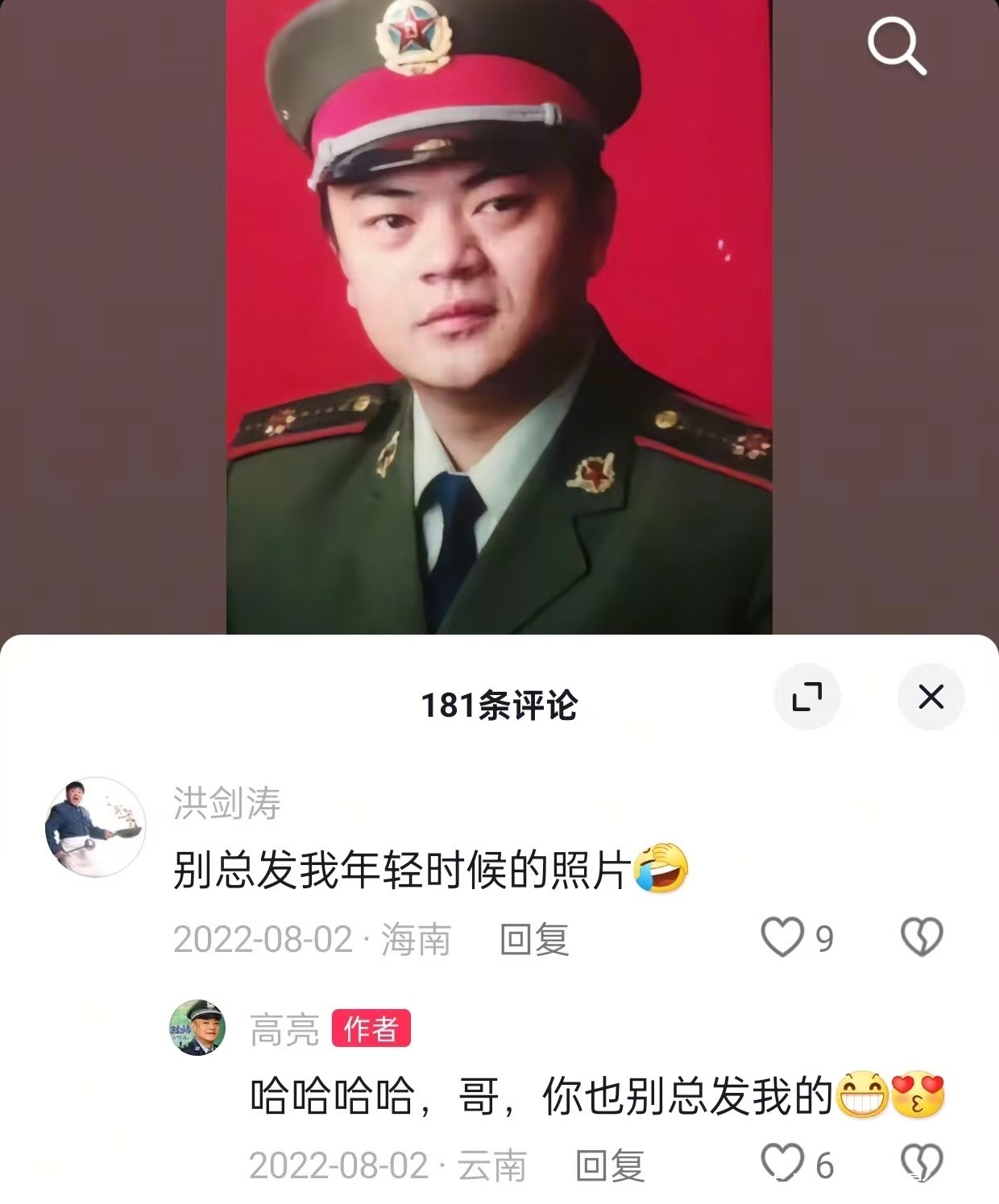This screenshot has width=999, height=1204.
Task: Open the search magnifier icon
Action: coord(896,46)
